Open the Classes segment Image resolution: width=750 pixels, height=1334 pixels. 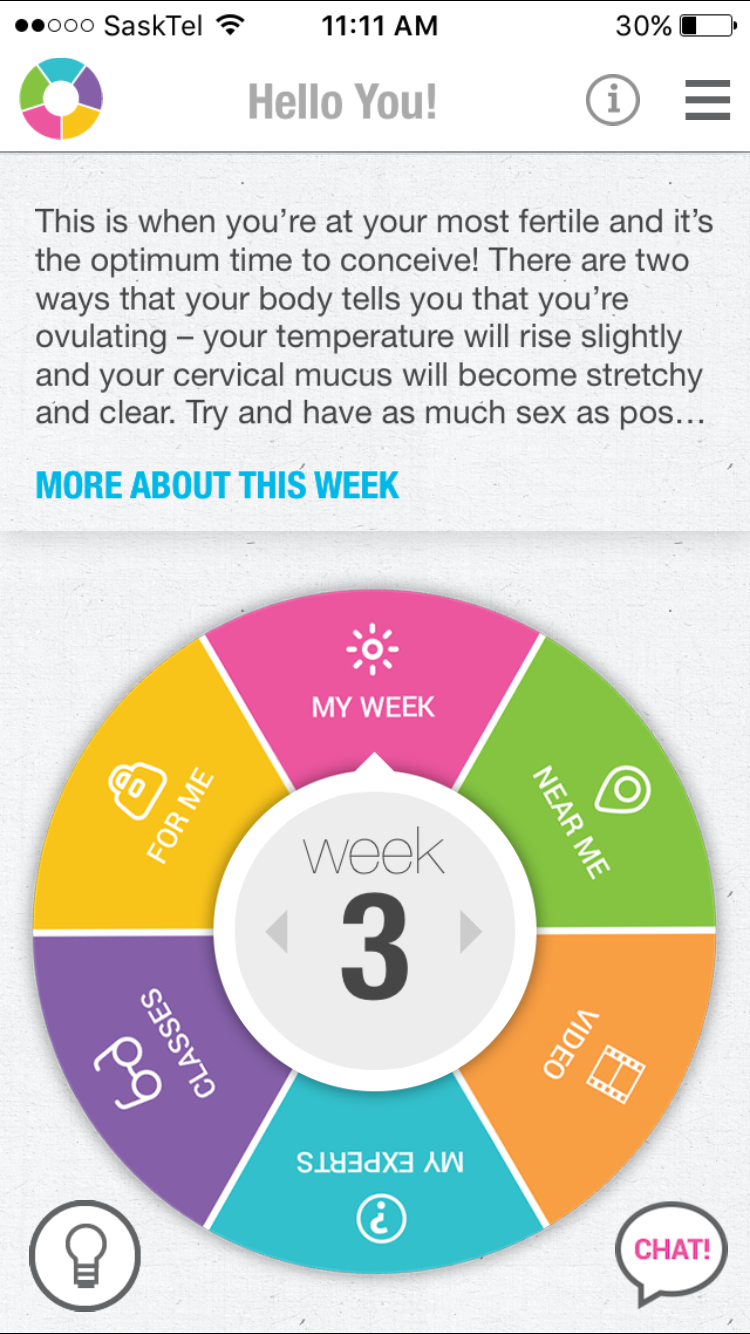pos(140,1050)
